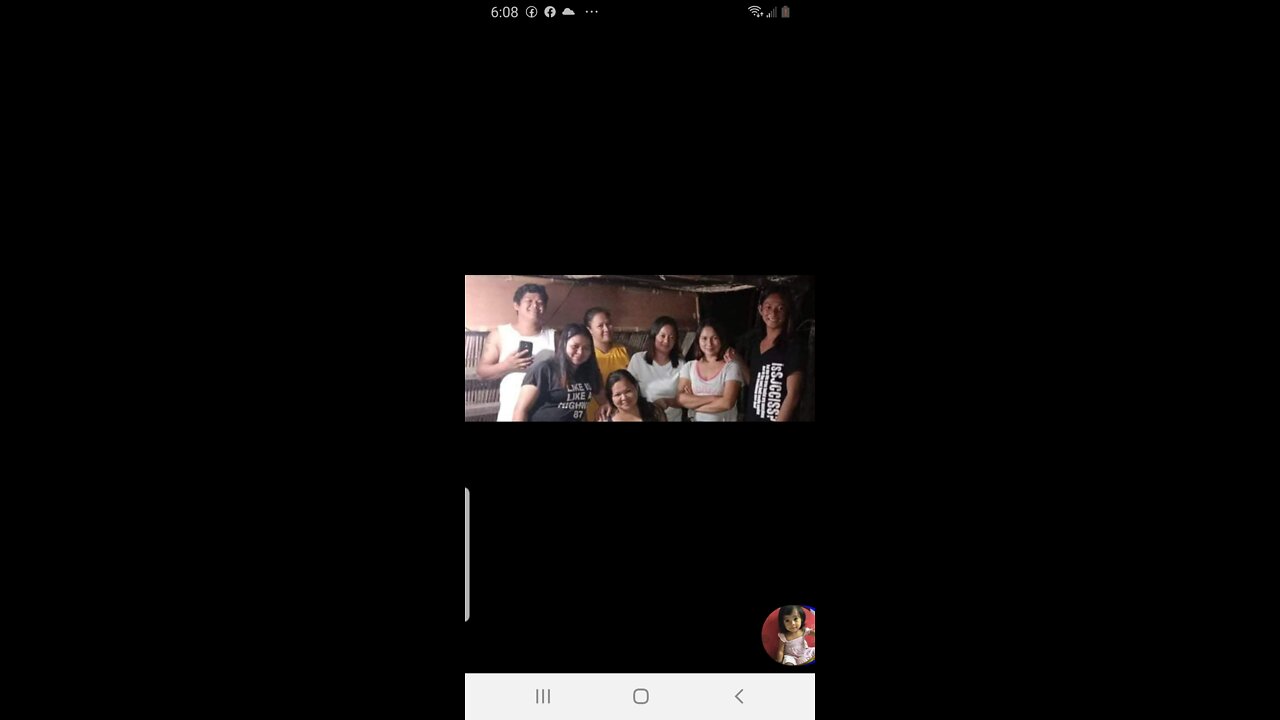Image resolution: width=1280 pixels, height=720 pixels.
Task: Go back using the navigation bar arrow
Action: 739,696
